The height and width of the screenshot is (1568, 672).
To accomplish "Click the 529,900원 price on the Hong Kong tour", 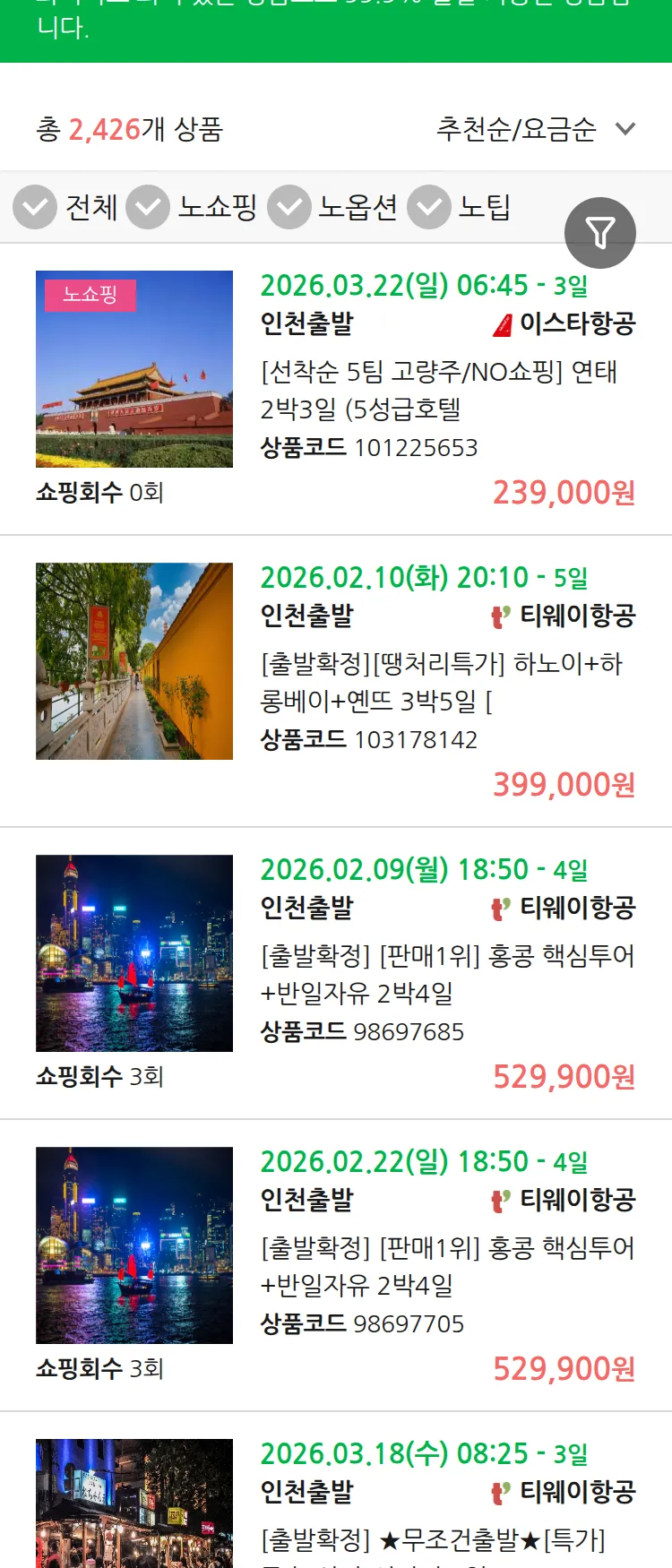I will (563, 1076).
